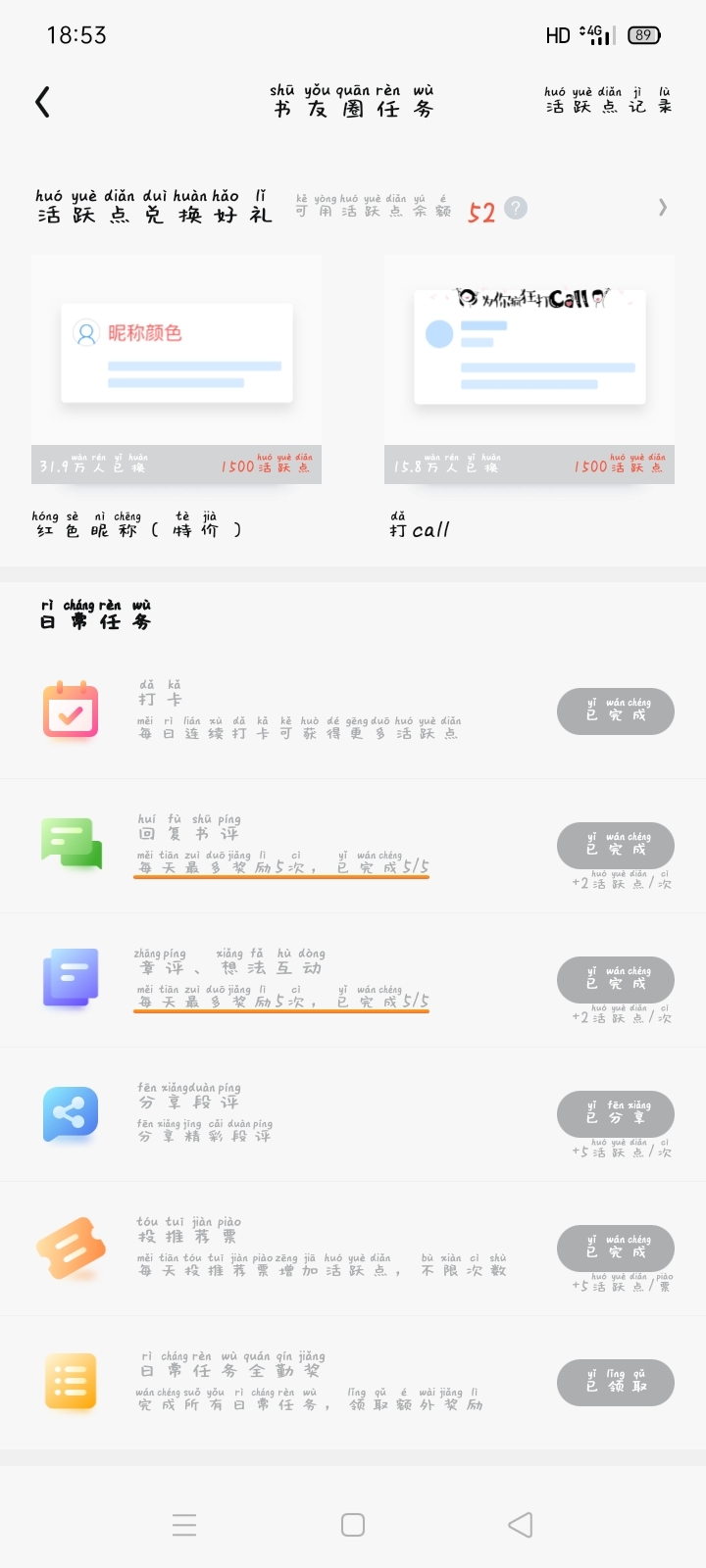The height and width of the screenshot is (1568, 706).
Task: Tap 已领取 button for 日常任务全勤奖
Action: [616, 1382]
